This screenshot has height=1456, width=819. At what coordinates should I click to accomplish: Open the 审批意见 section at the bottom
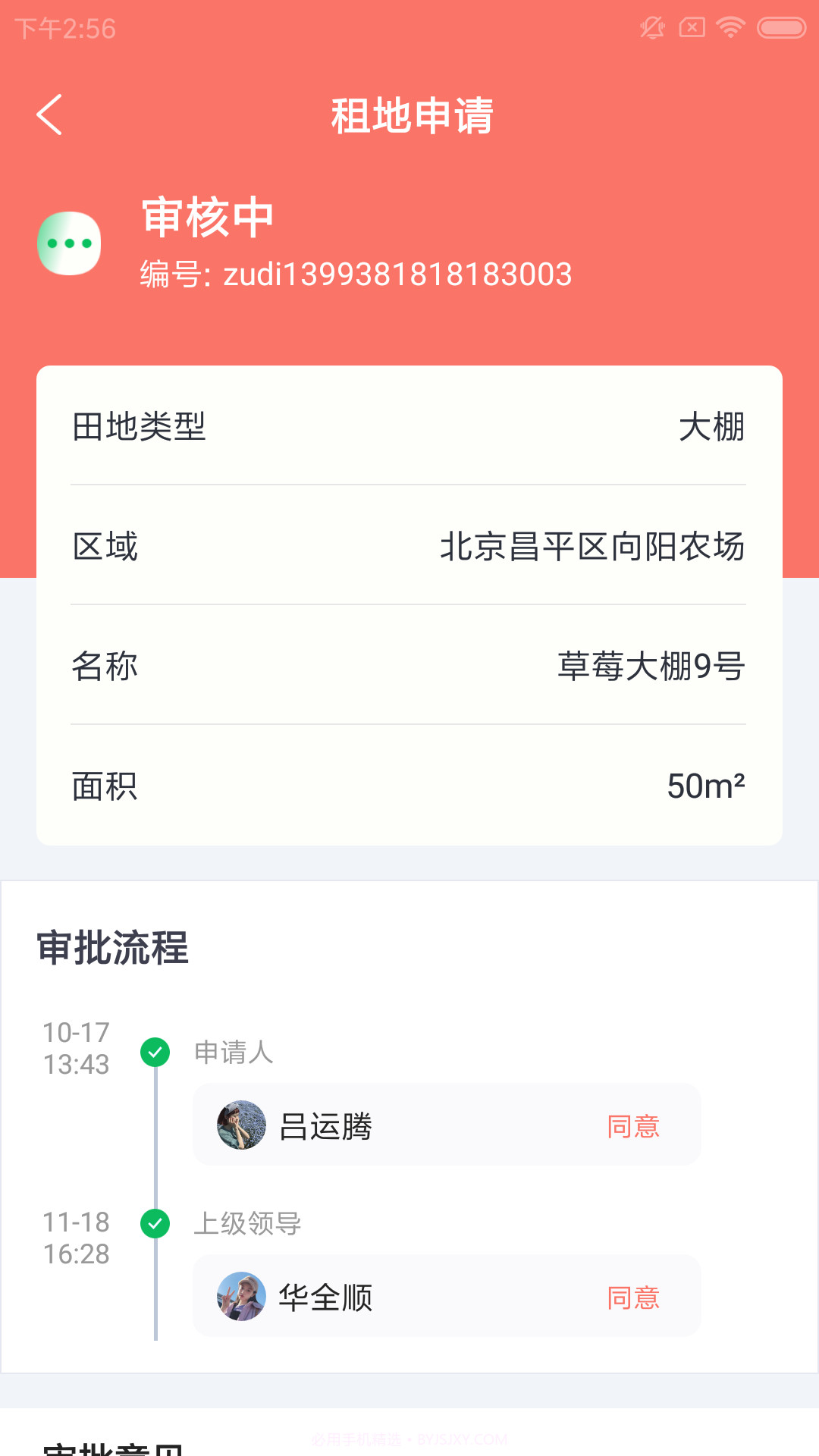coord(114,1445)
